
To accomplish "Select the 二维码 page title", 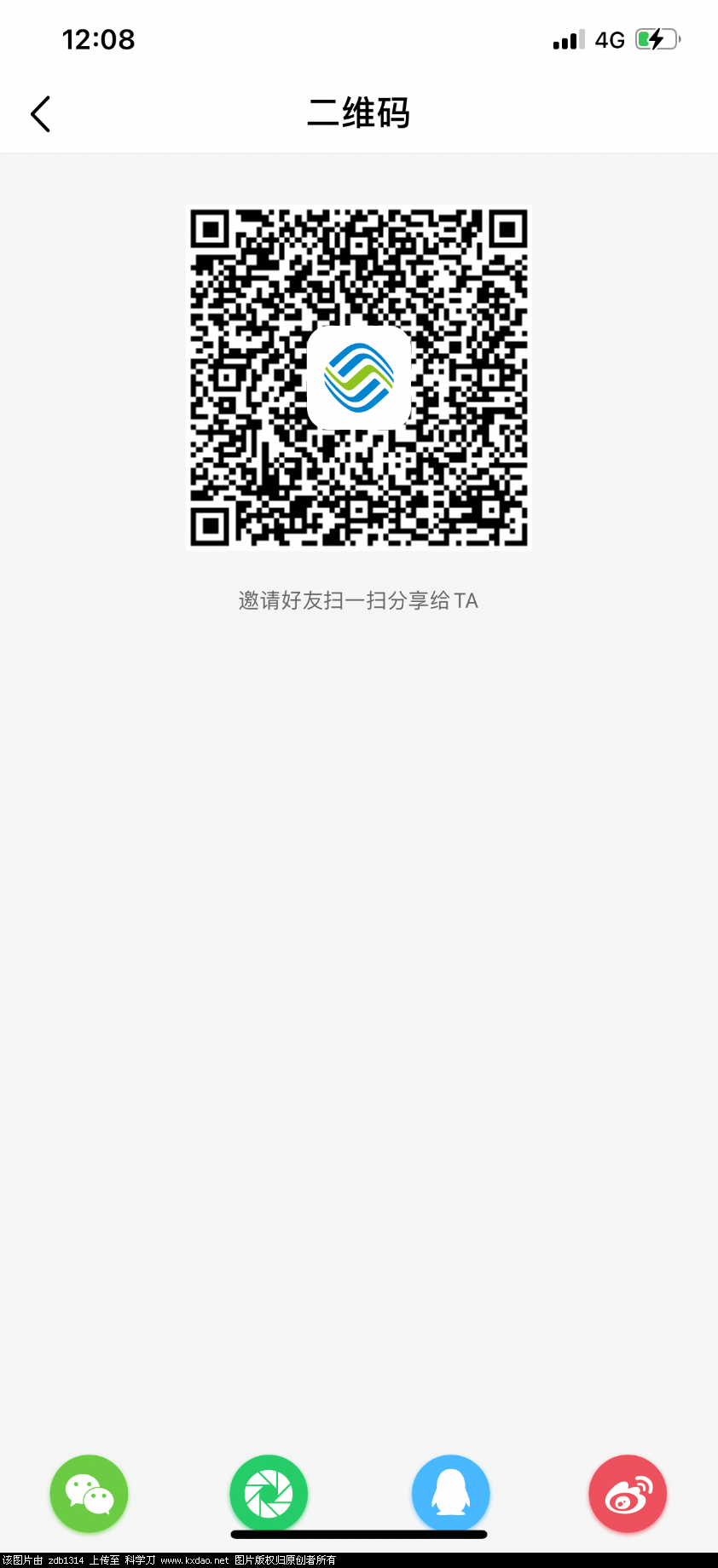I will click(x=359, y=113).
